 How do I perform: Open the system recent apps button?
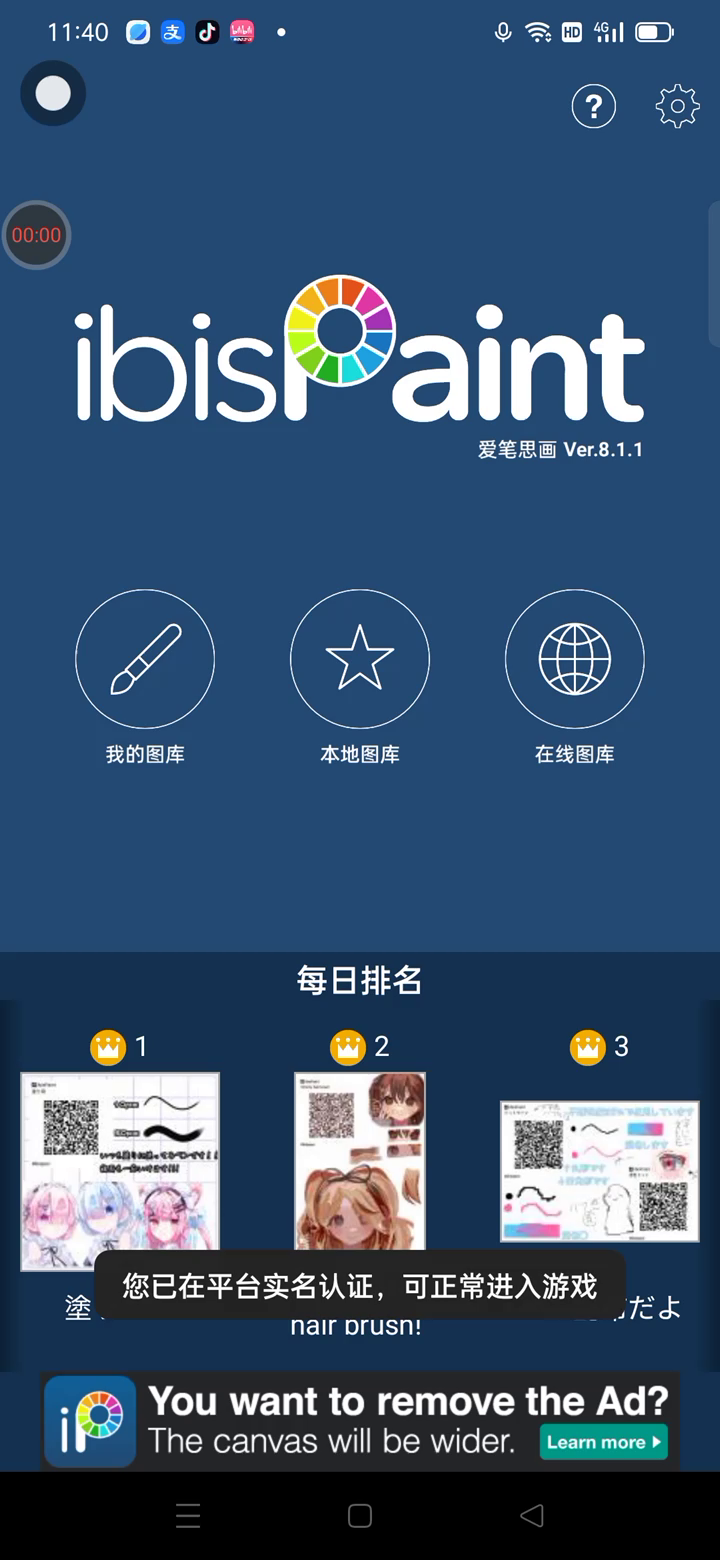188,1515
